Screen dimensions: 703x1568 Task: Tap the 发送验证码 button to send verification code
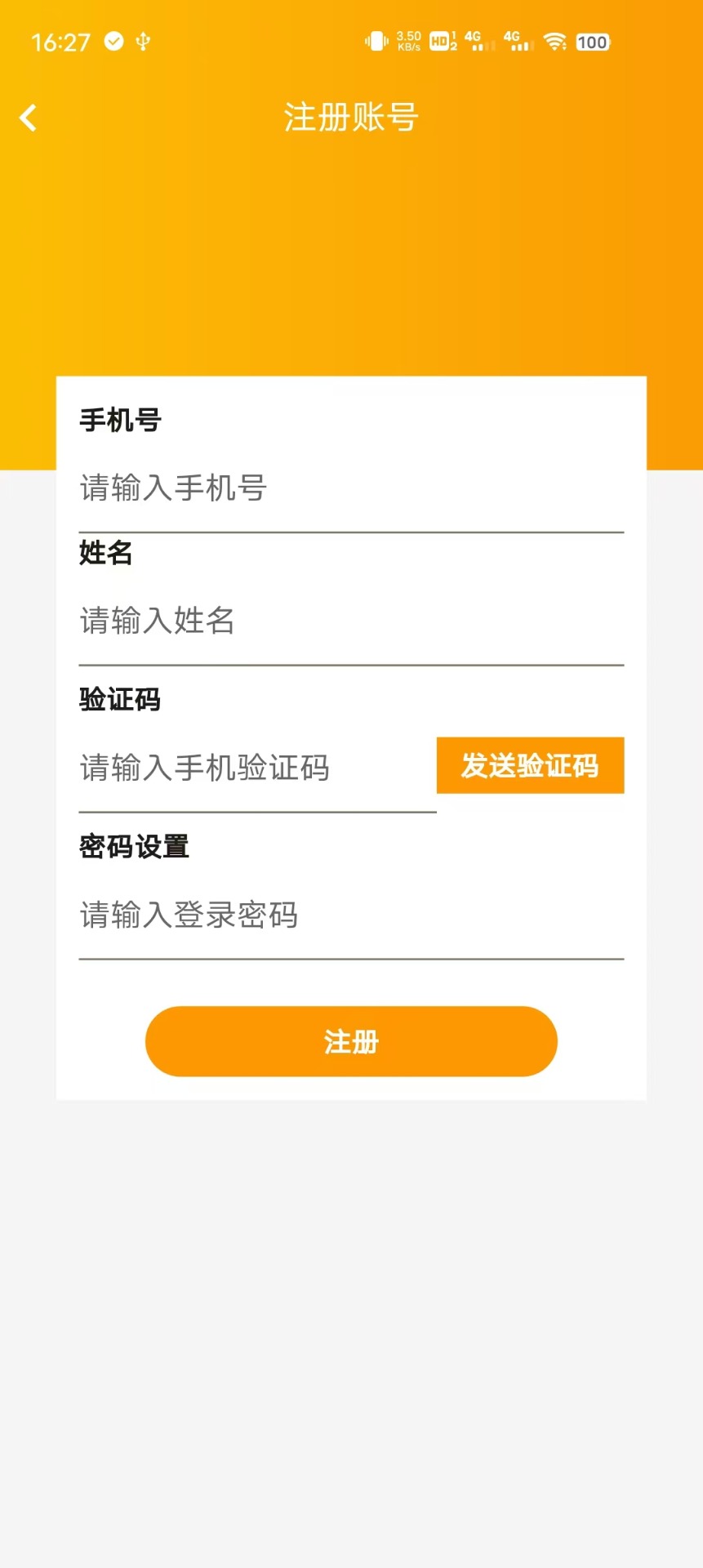click(x=529, y=766)
